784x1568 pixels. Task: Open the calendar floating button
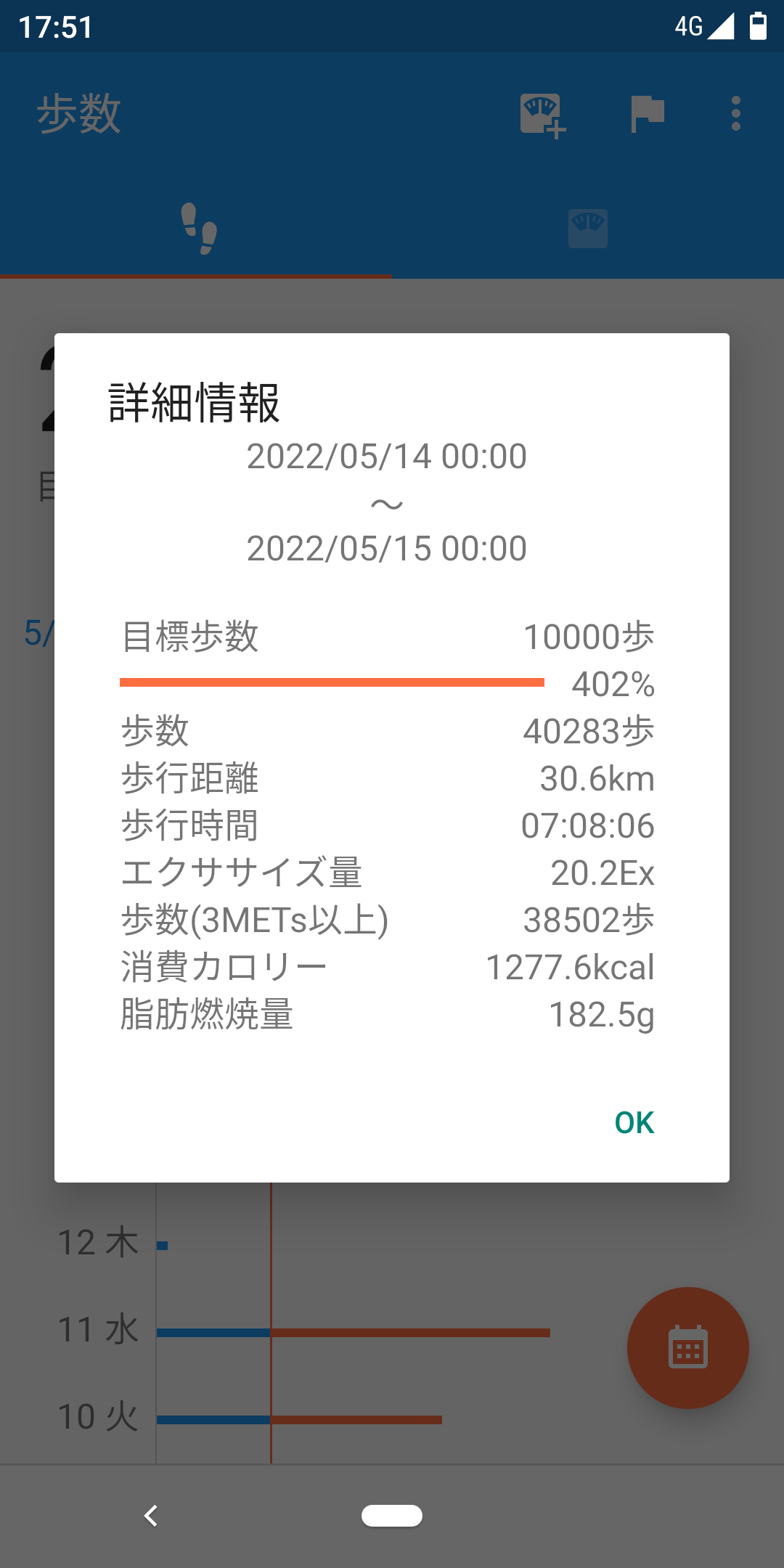tap(687, 1347)
